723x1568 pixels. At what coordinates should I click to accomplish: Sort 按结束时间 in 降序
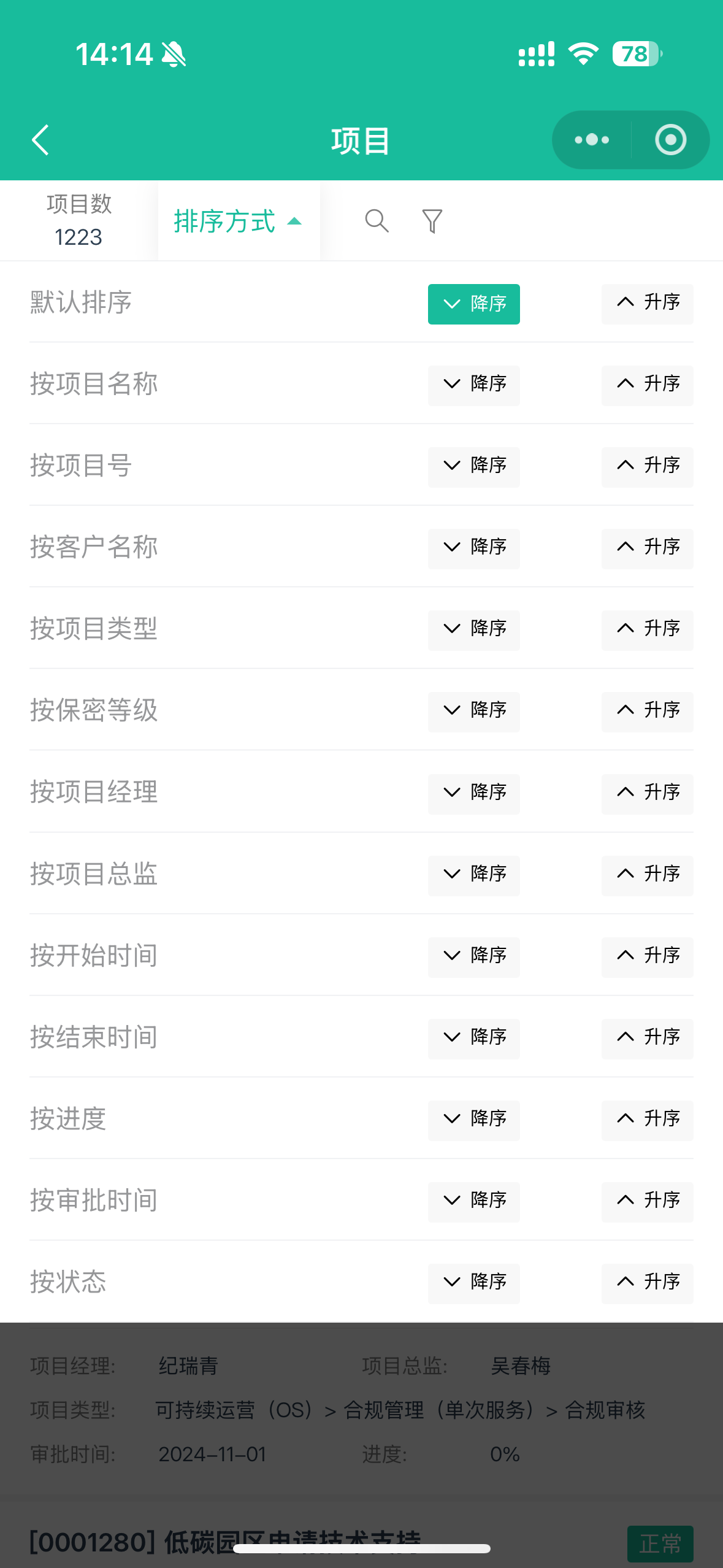click(473, 1038)
